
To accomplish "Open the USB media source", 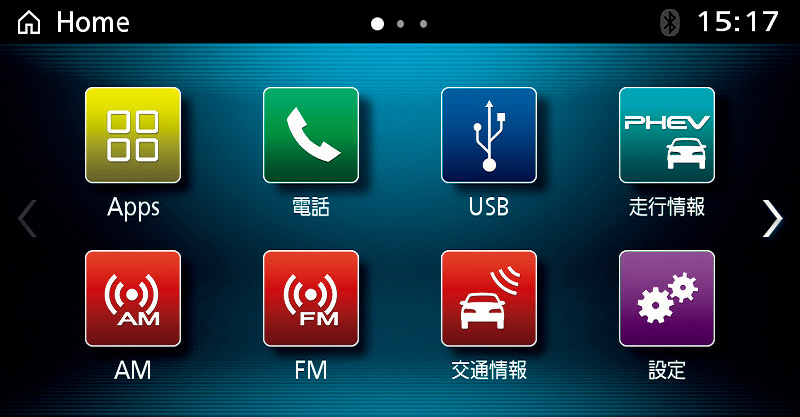I will coord(489,135).
